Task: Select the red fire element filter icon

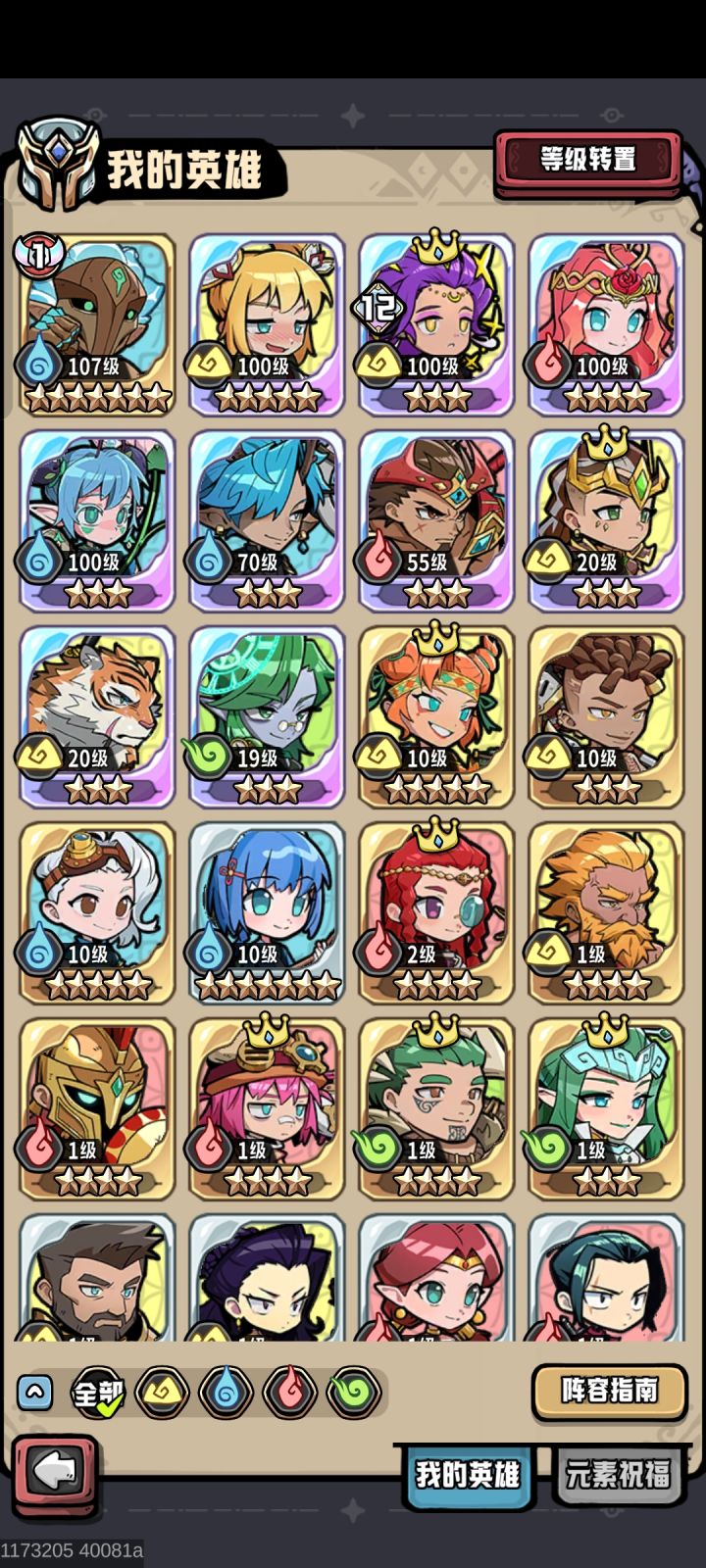Action: 289,1391
